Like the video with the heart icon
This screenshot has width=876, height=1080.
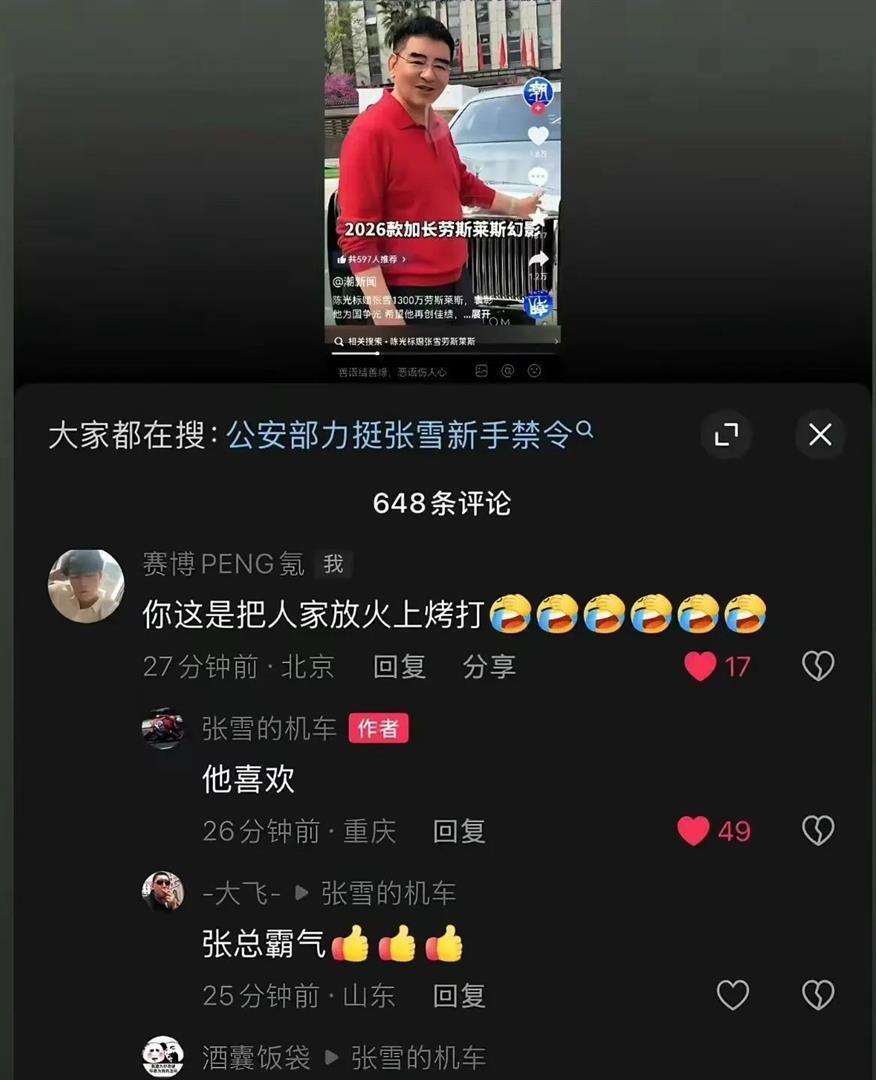point(537,136)
